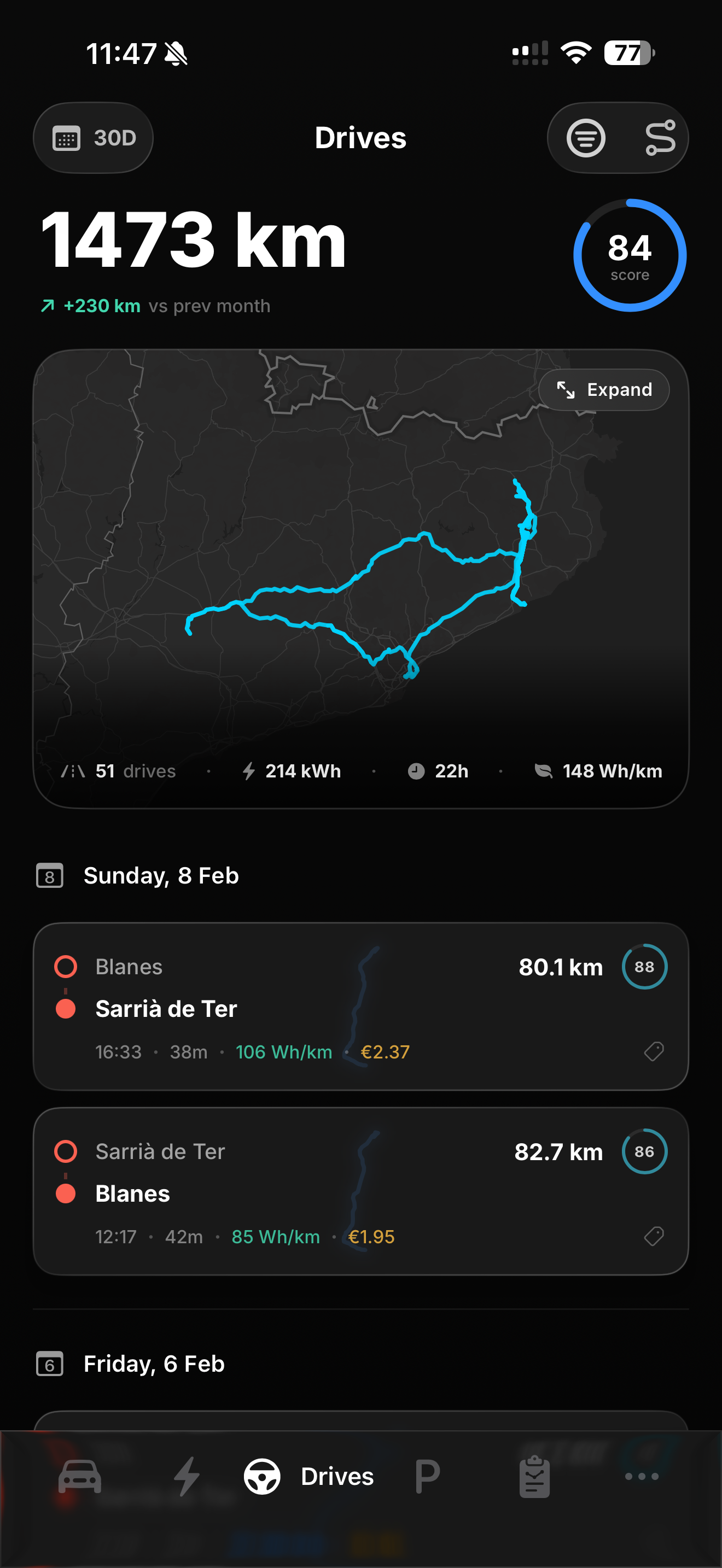The height and width of the screenshot is (1568, 722).
Task: Tag the 82.7 km drive
Action: tap(654, 1236)
